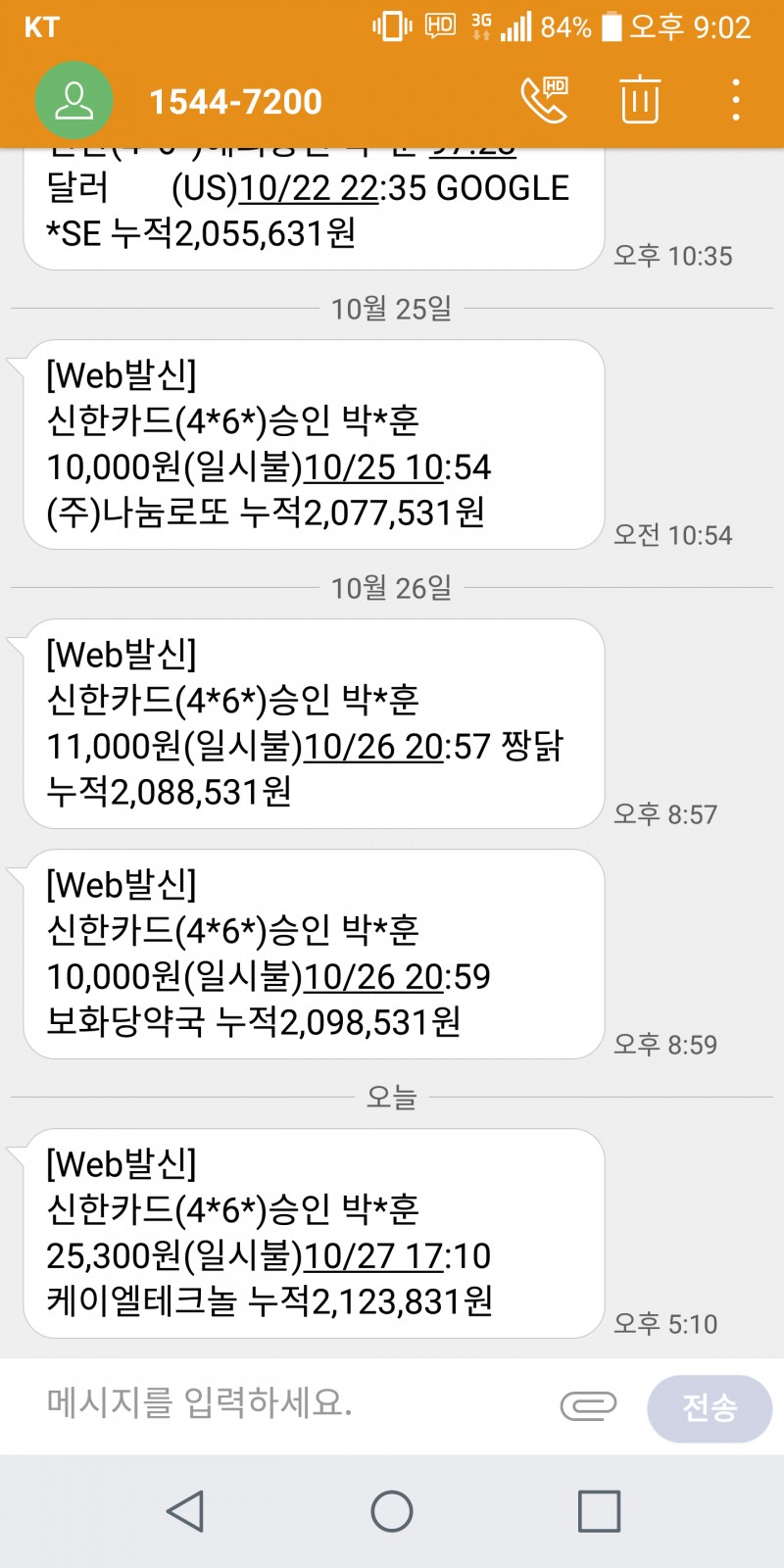Viewport: 784px width, 1568px height.
Task: Start an HD call to 1544-7200
Action: 544,99
